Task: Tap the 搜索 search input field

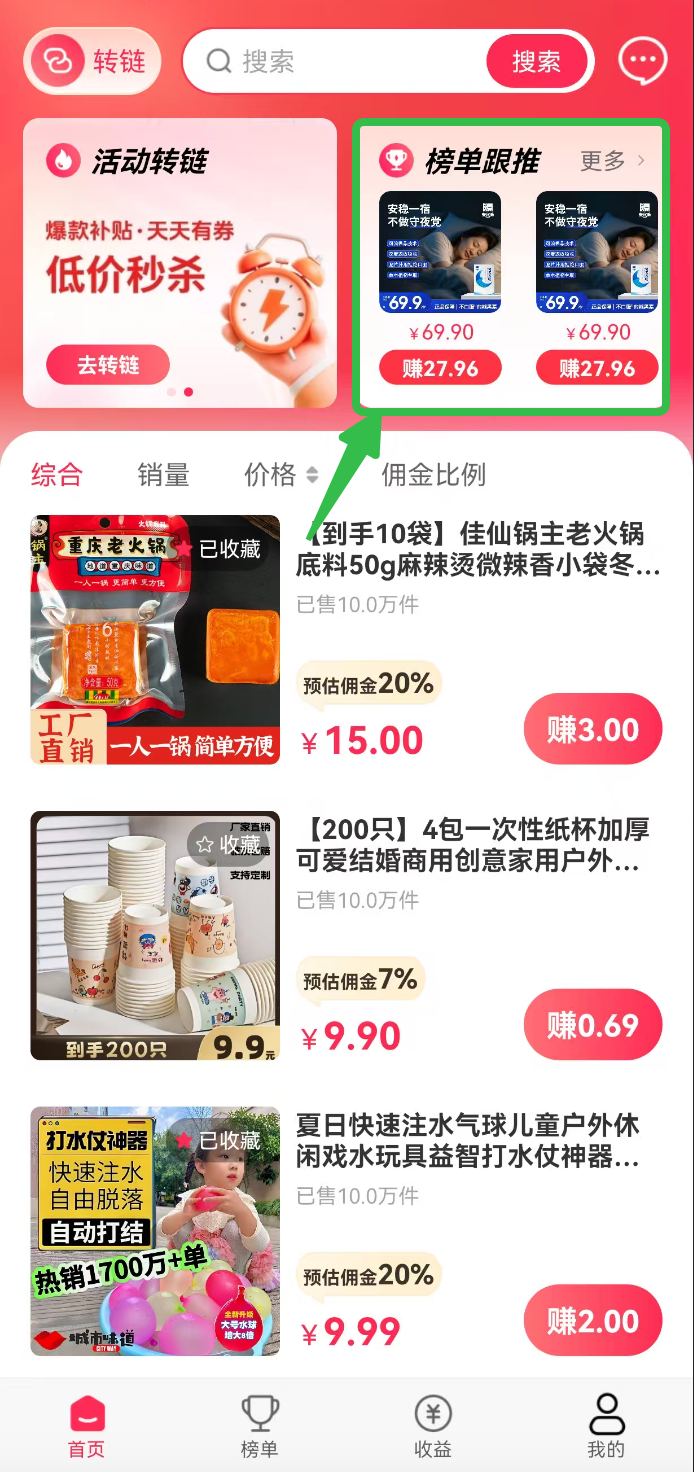Action: pyautogui.click(x=340, y=61)
